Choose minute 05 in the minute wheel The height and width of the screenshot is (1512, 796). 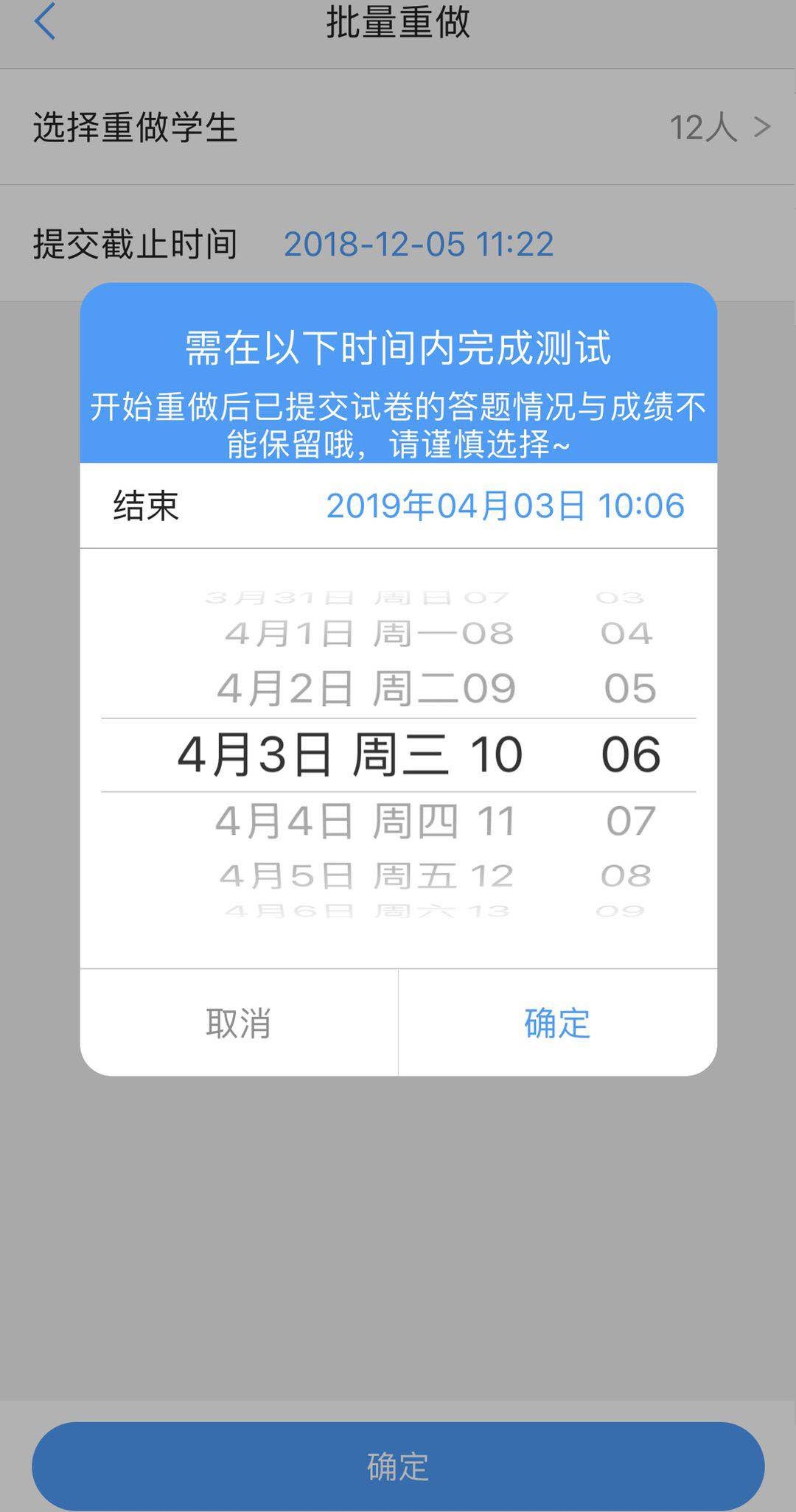629,689
